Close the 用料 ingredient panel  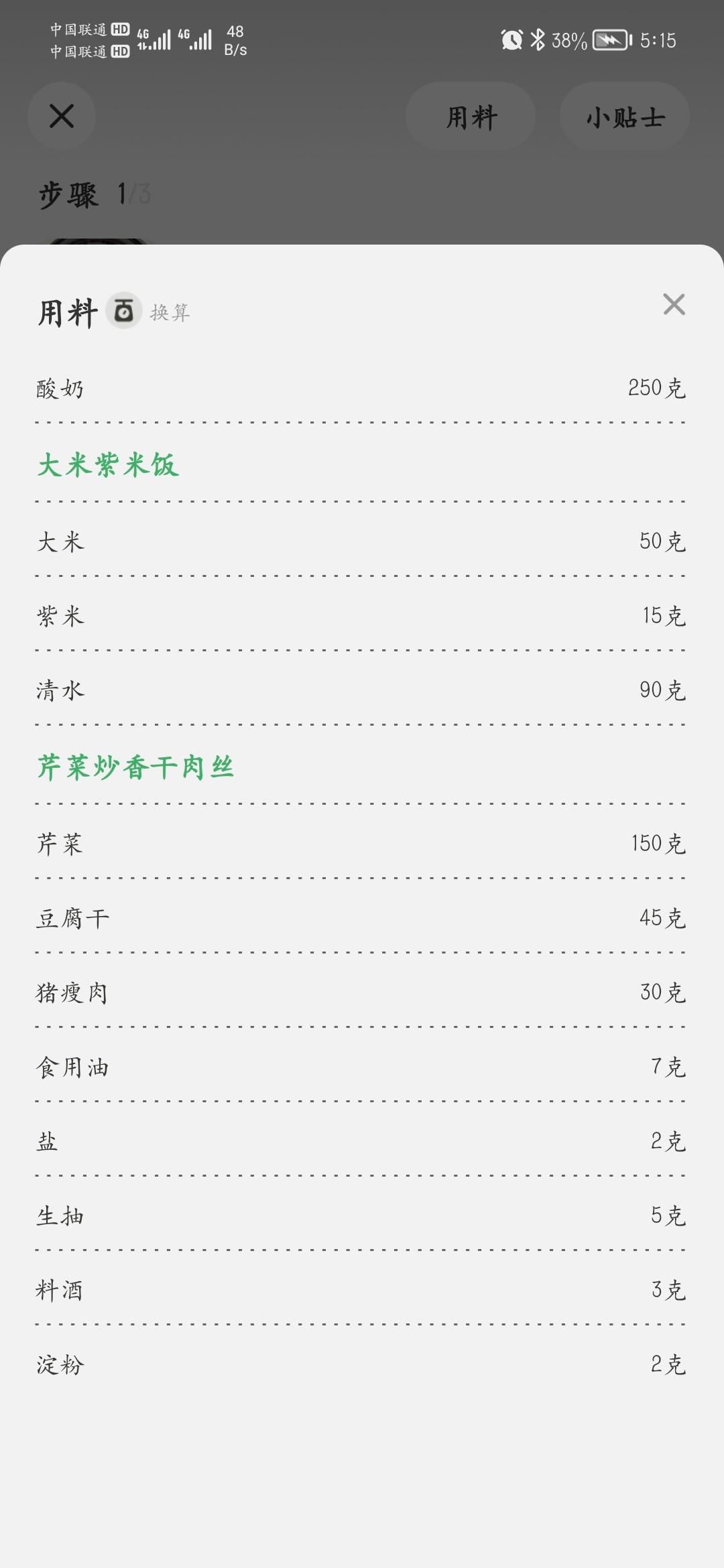674,306
